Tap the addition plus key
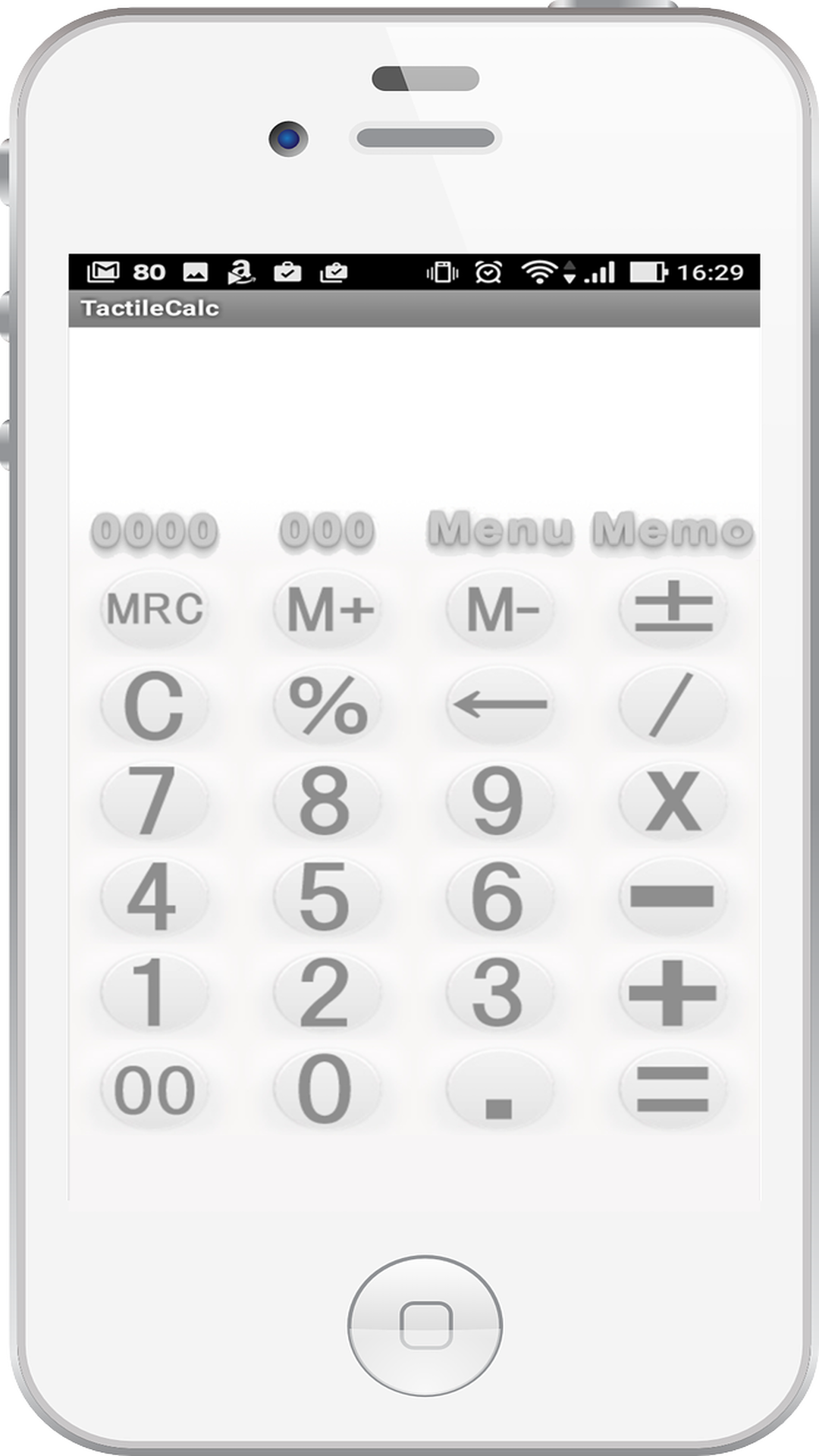The image size is (819, 1456). click(673, 993)
